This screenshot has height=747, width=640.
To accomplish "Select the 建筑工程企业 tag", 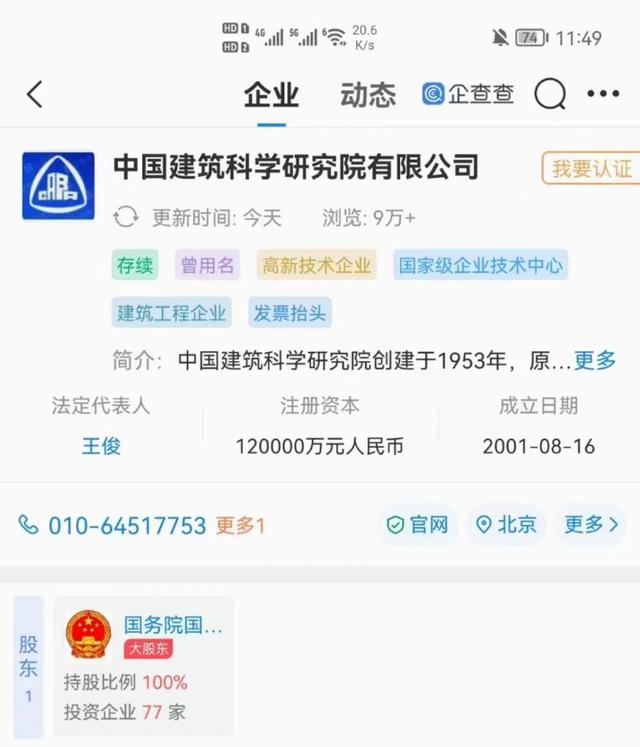I will [x=172, y=313].
